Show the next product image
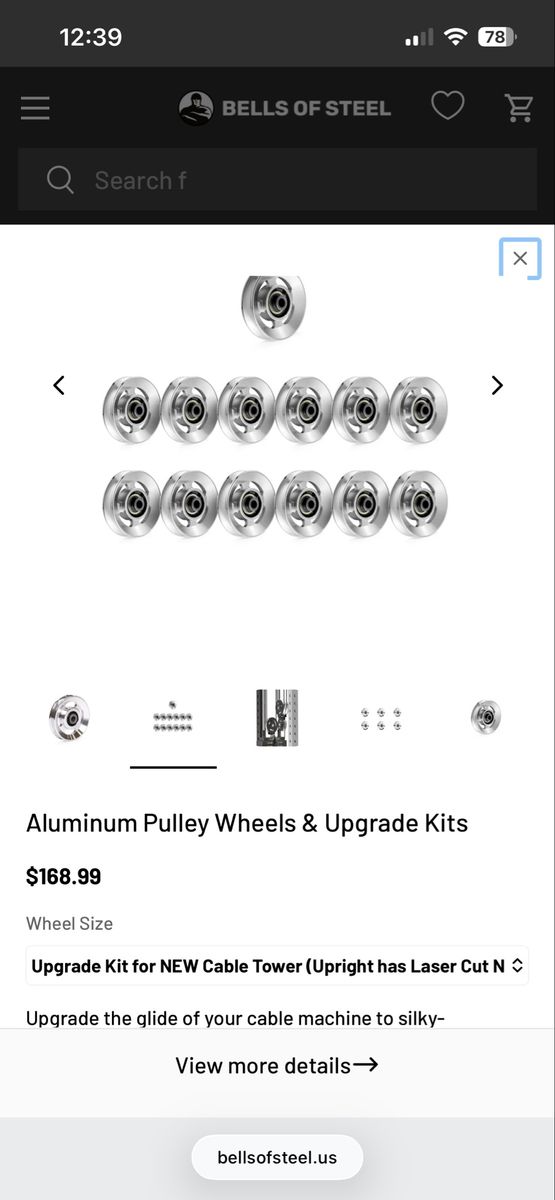The width and height of the screenshot is (555, 1200). pos(496,385)
